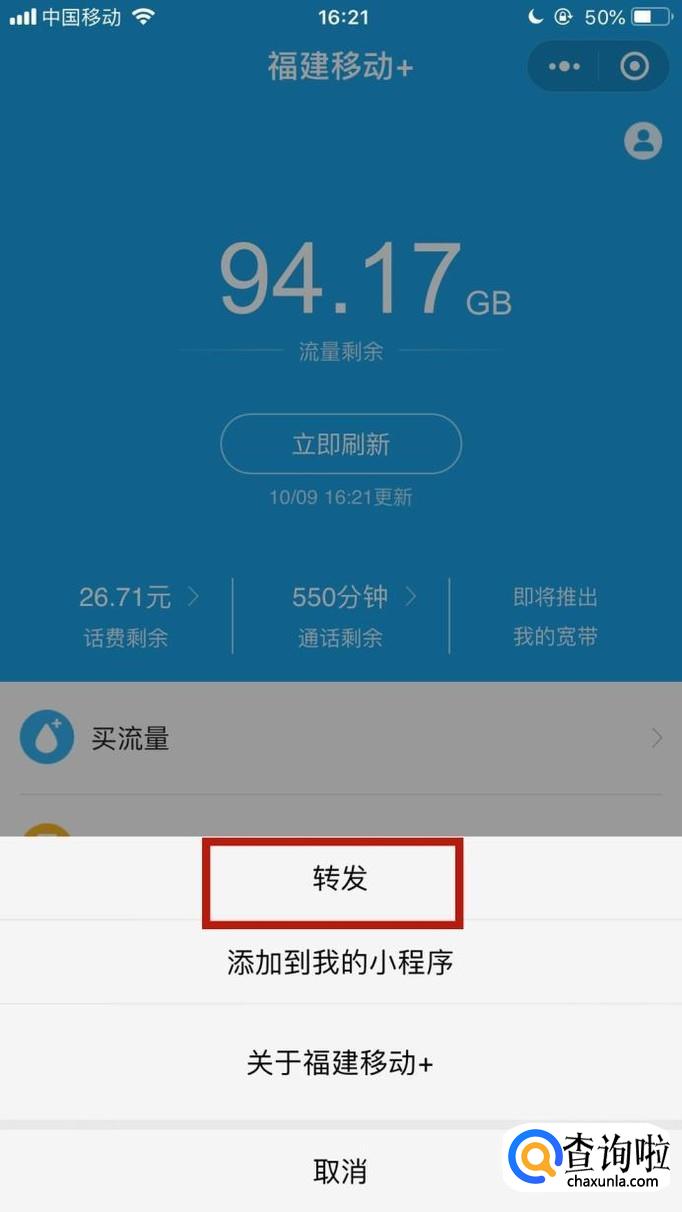682x1212 pixels.
Task: Close the mini program via circle icon
Action: point(635,67)
